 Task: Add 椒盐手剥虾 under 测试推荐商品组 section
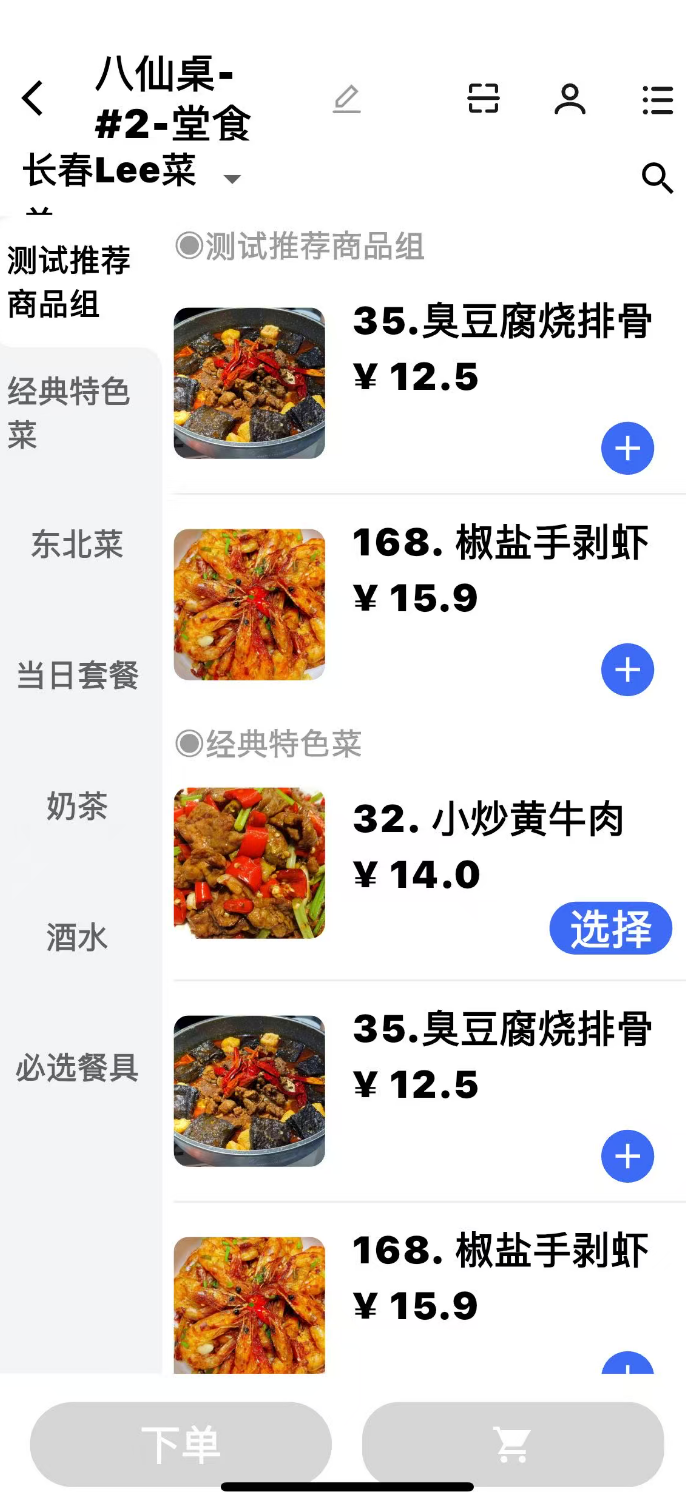627,670
